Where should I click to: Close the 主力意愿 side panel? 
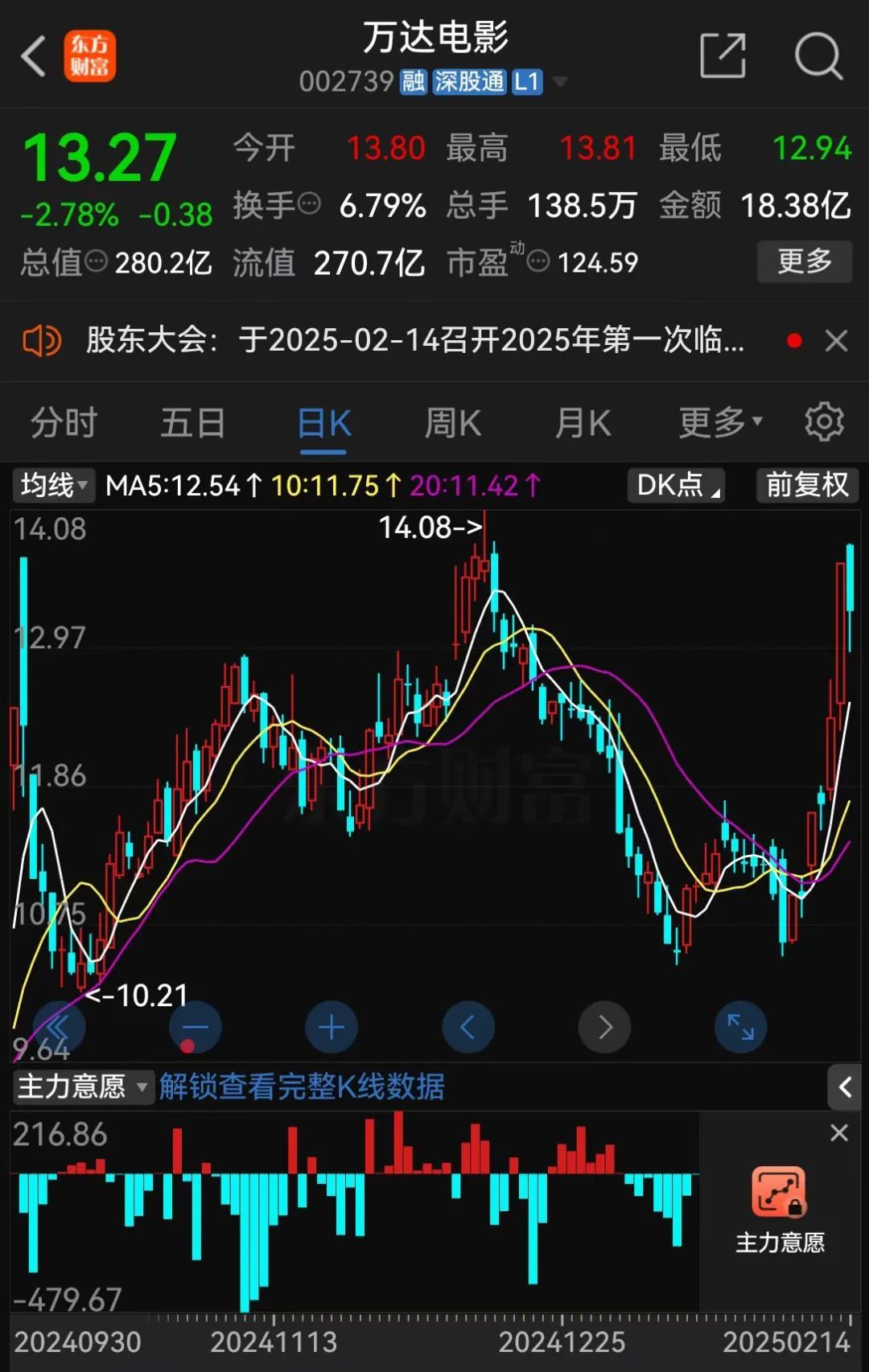(x=839, y=1133)
